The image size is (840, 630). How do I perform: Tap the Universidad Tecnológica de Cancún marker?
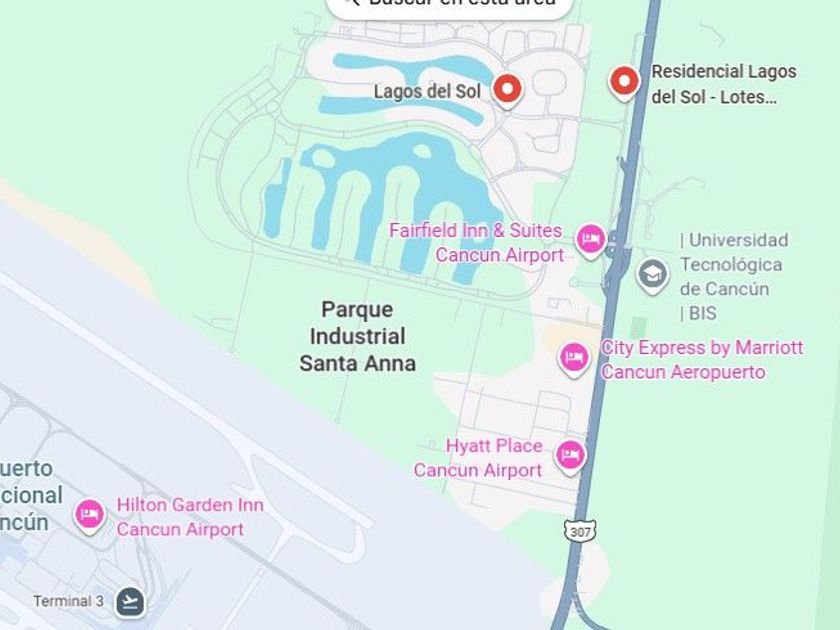[652, 275]
